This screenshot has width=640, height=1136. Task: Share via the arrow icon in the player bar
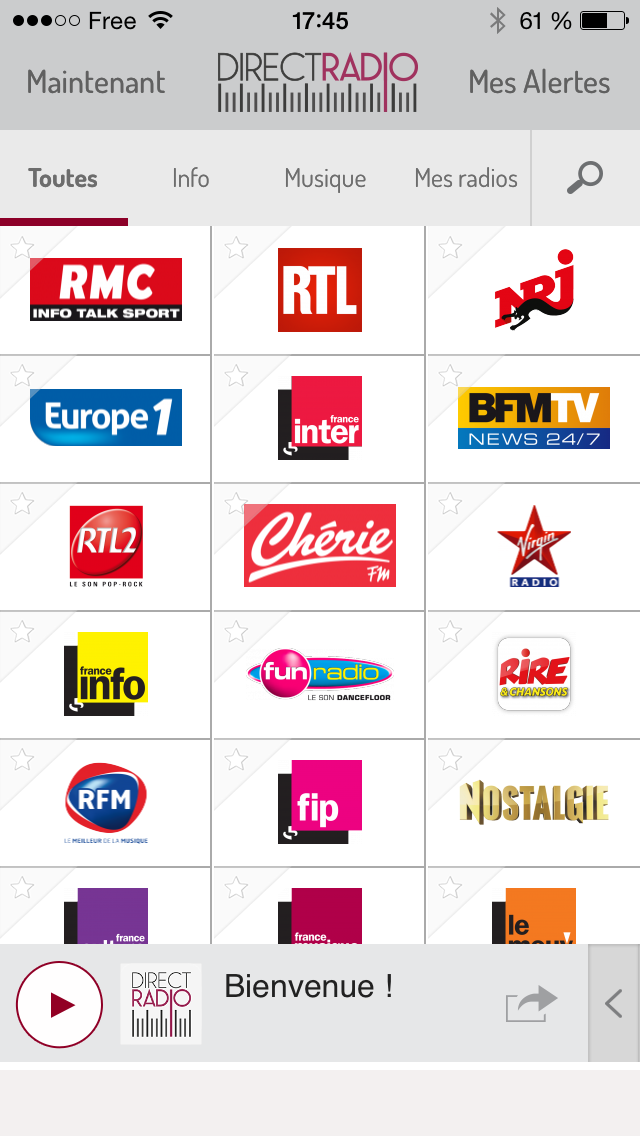[530, 1004]
